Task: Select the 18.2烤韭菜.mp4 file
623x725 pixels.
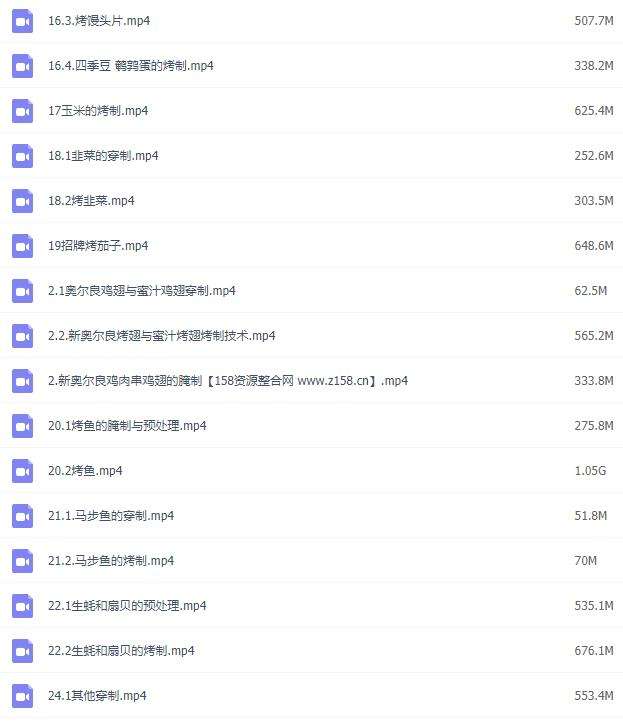Action: (x=91, y=201)
